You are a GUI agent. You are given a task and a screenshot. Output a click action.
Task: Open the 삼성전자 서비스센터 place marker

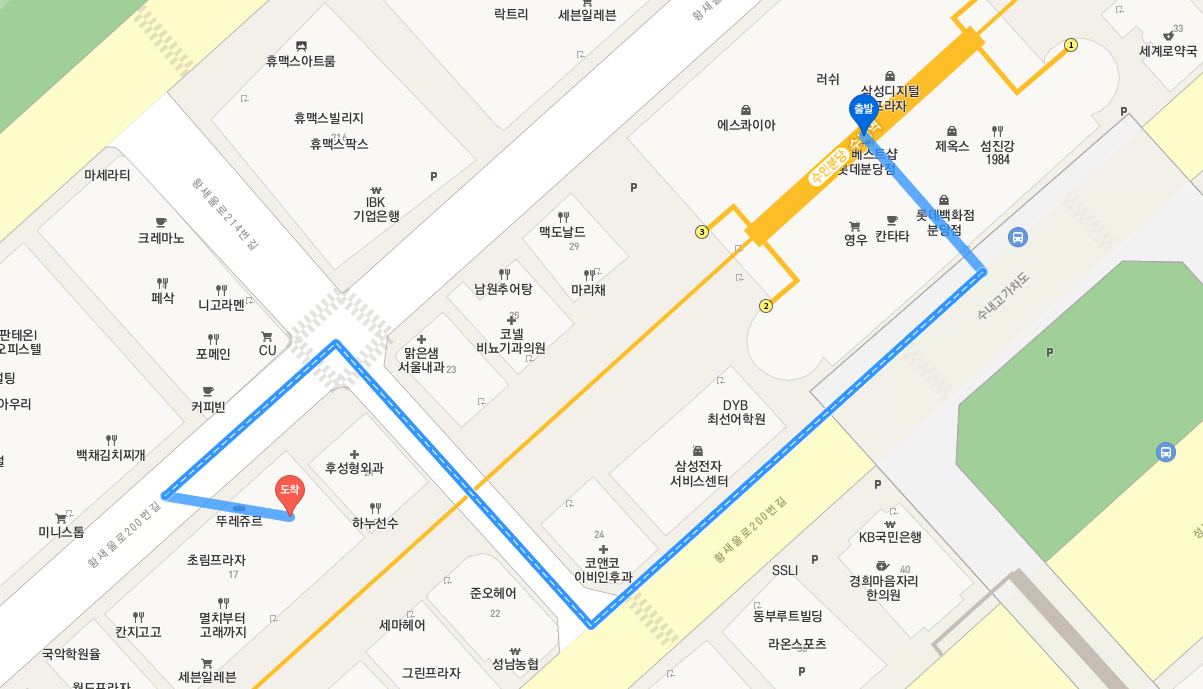tap(698, 451)
